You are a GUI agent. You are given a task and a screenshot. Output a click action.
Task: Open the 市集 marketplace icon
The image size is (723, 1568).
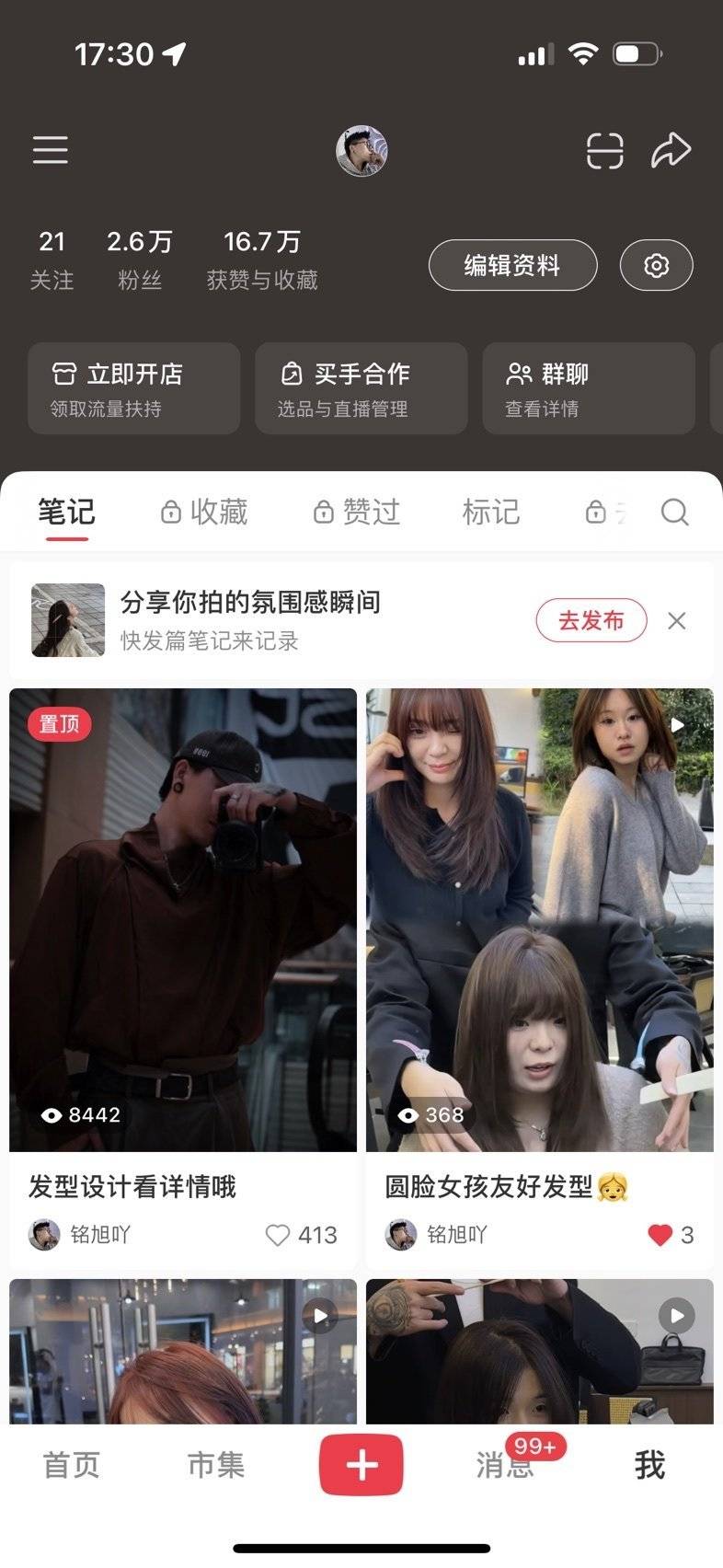click(216, 1466)
